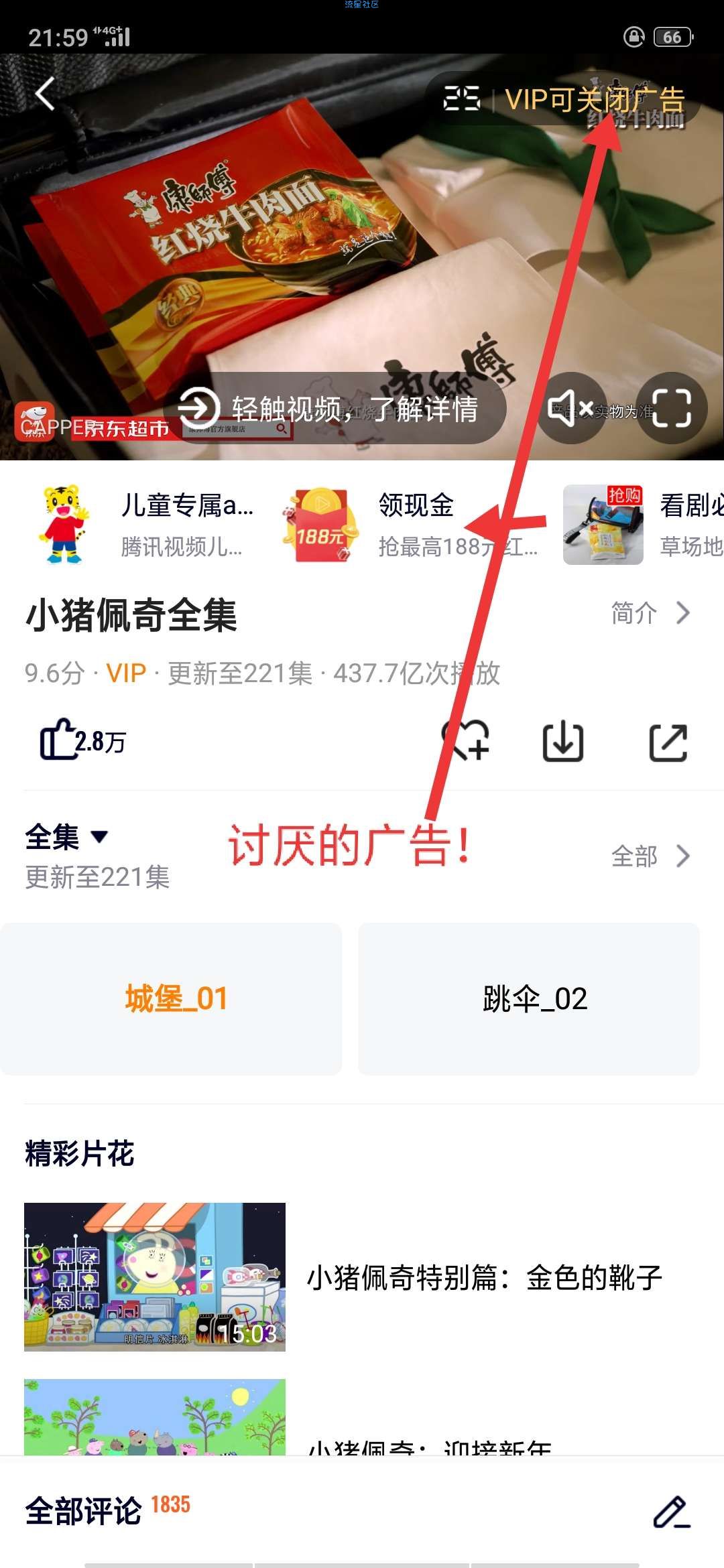Download the episodes
724x1568 pixels.
click(x=562, y=742)
